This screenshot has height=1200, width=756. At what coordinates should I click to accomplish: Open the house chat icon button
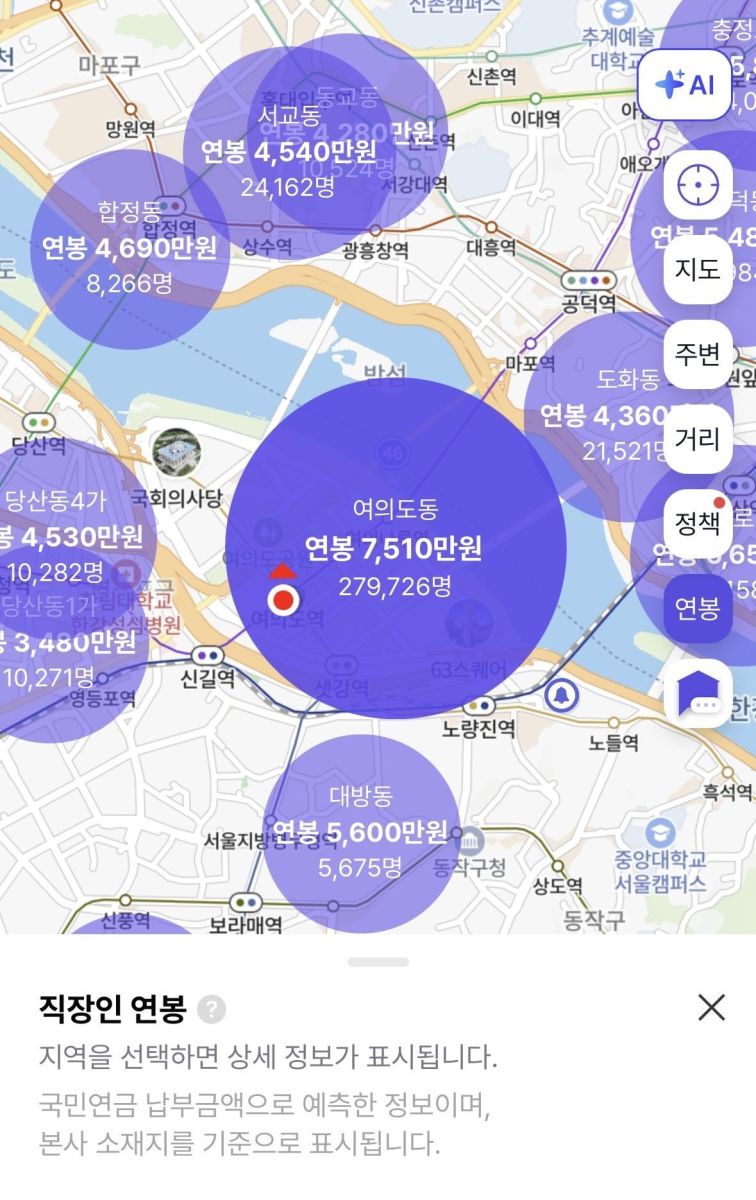click(x=697, y=693)
